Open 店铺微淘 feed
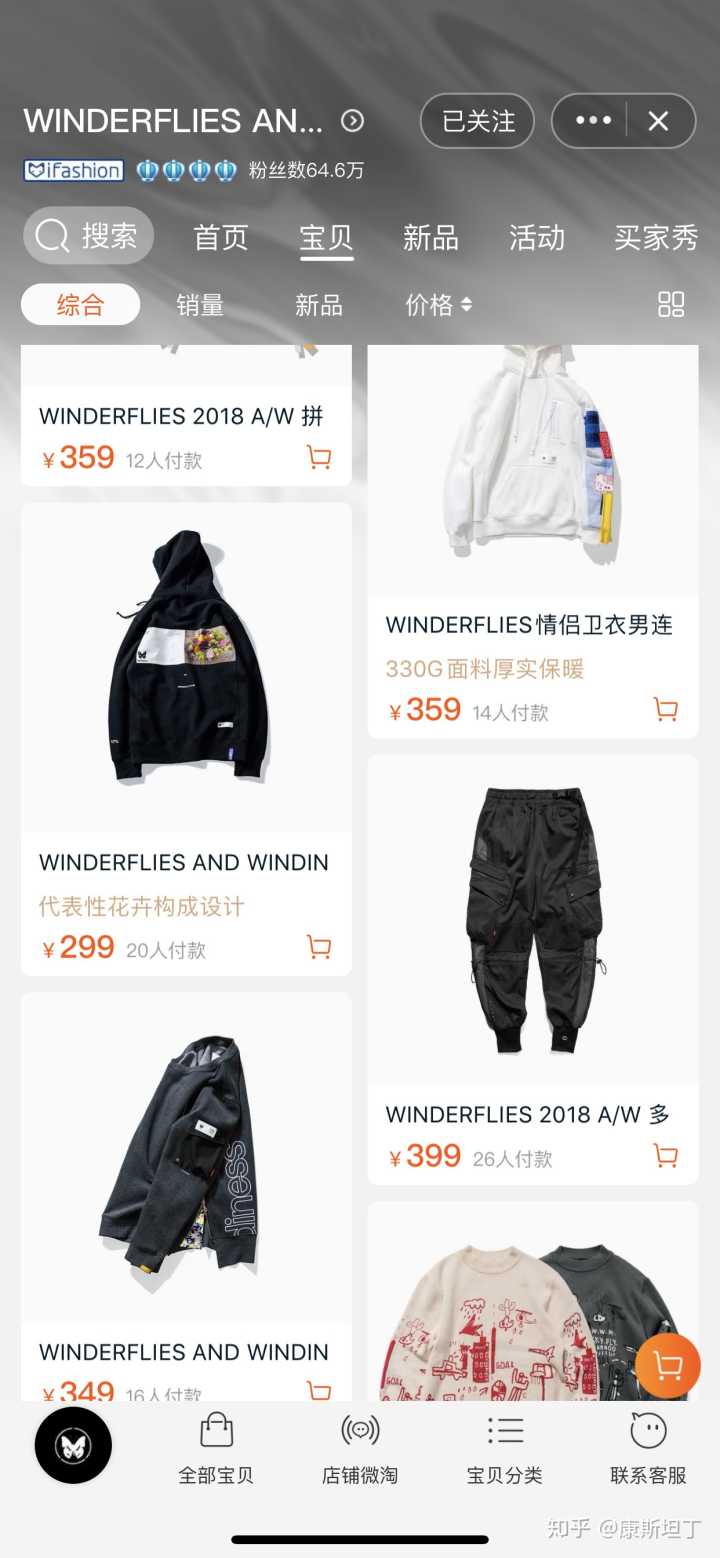 point(360,1448)
